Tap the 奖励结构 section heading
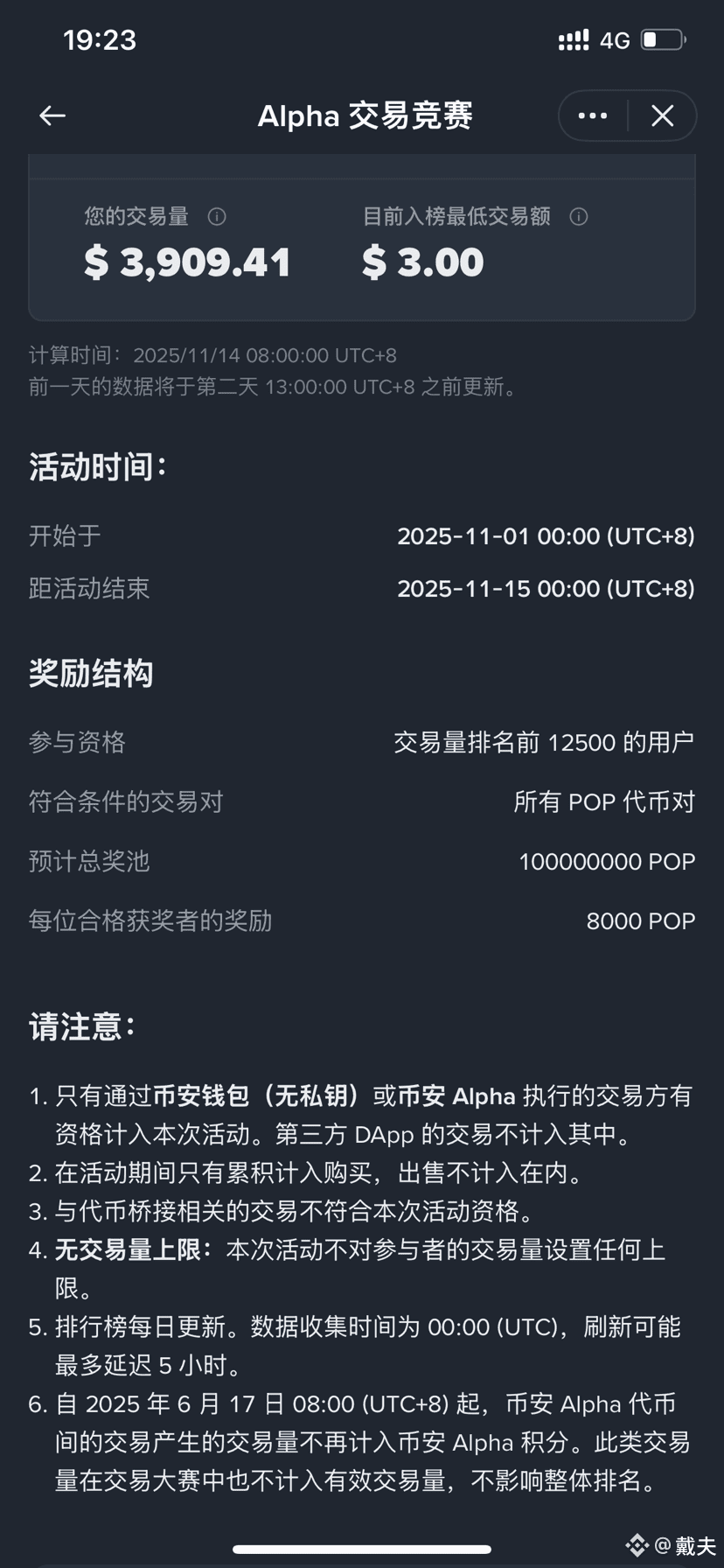Viewport: 724px width, 1568px height. coord(90,674)
